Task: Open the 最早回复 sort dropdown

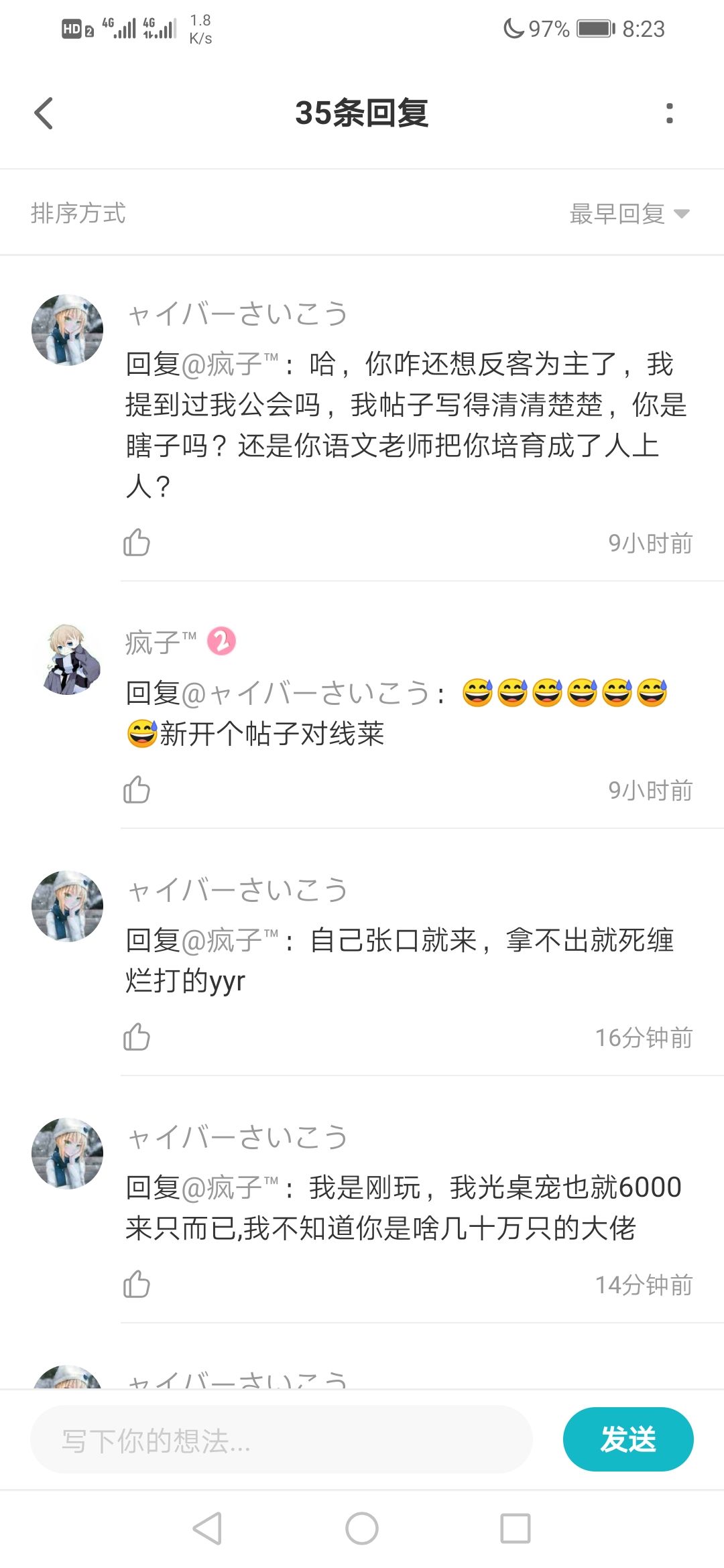Action: click(617, 213)
